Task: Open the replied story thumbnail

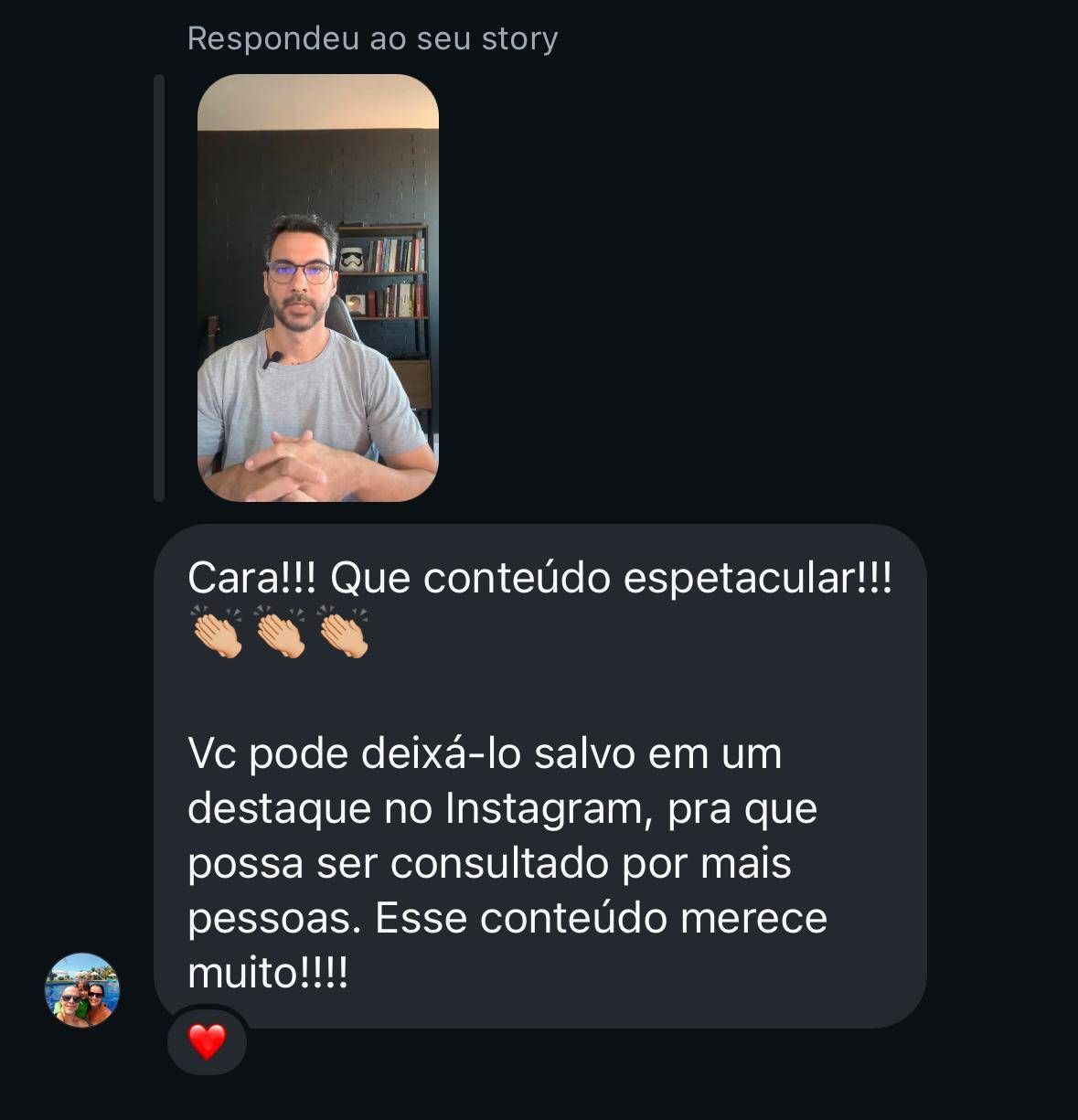Action: (x=317, y=288)
